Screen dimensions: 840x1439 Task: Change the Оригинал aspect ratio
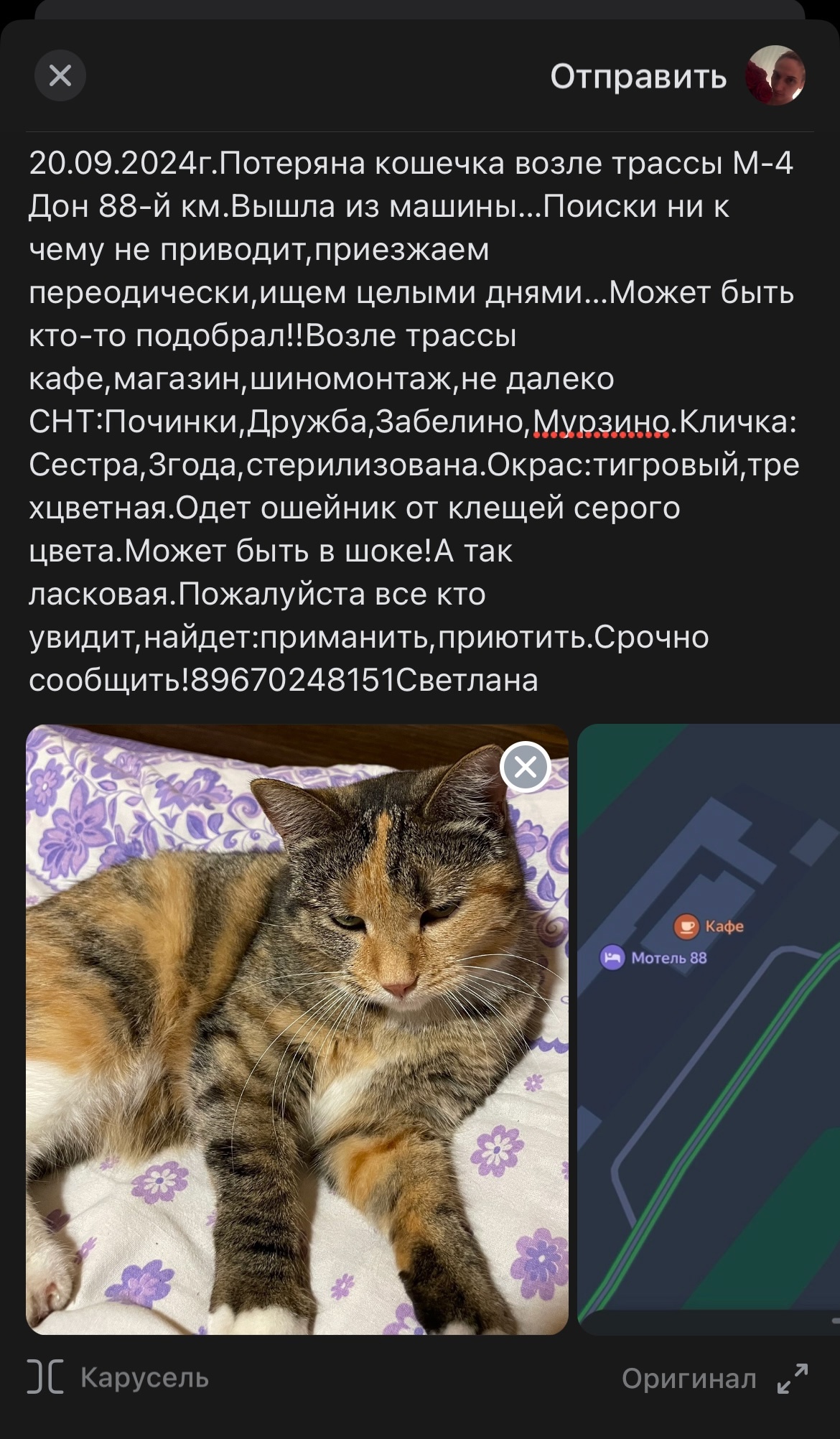pyautogui.click(x=714, y=1379)
